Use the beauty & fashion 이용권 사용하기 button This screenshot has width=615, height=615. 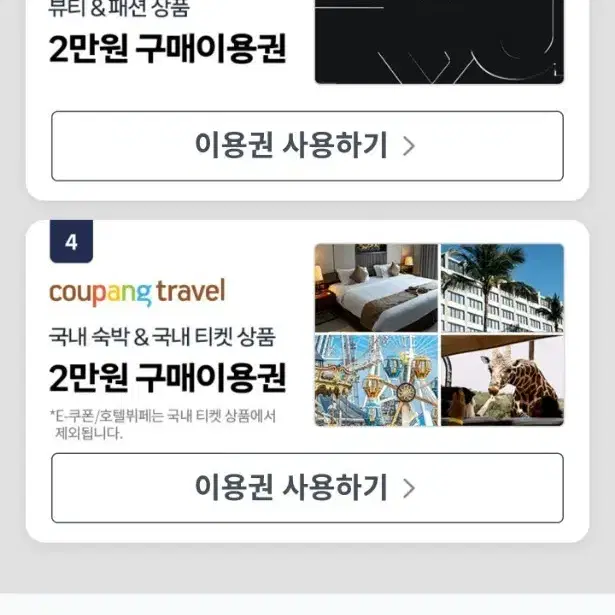pyautogui.click(x=307, y=146)
